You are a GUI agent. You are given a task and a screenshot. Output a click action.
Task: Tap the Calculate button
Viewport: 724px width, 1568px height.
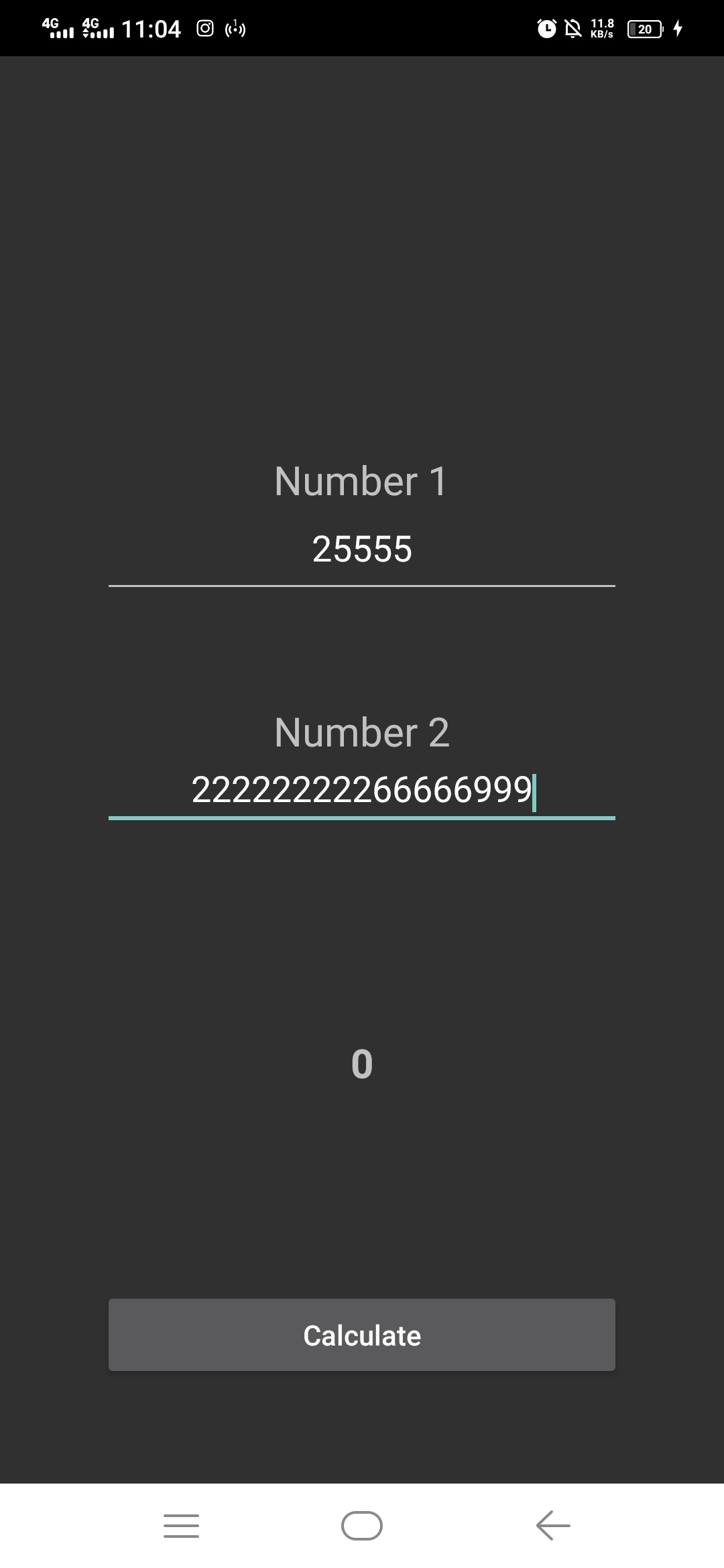(362, 1335)
